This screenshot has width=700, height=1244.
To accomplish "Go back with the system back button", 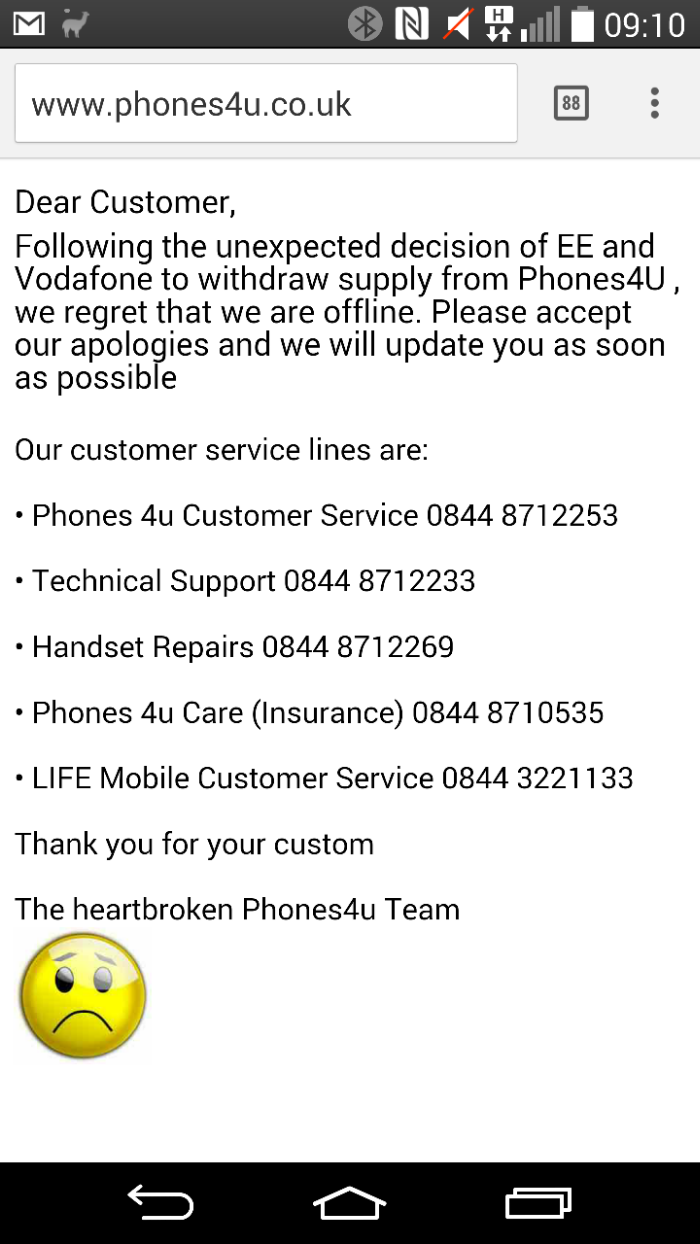I will click(x=161, y=1203).
